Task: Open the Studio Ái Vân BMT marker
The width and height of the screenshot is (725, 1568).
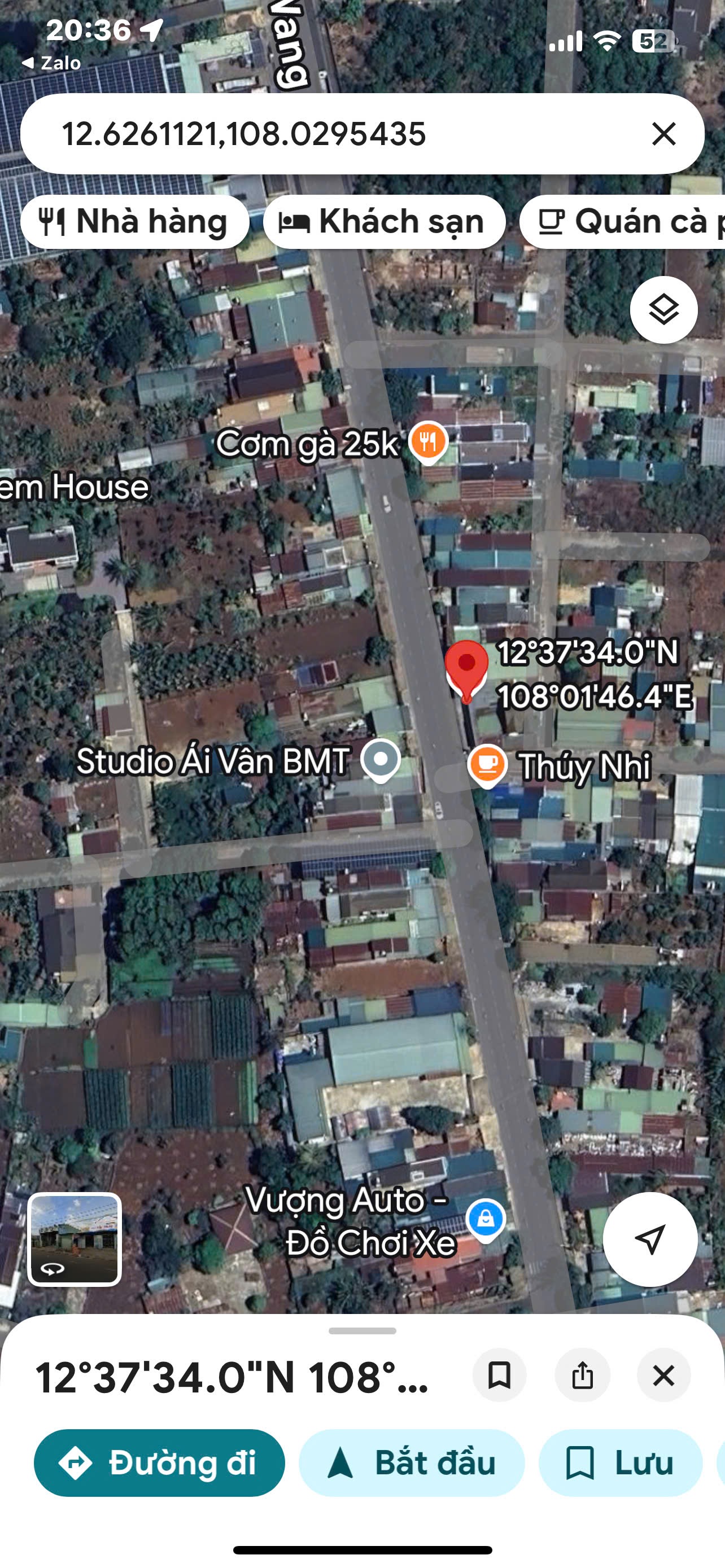Action: [381, 759]
